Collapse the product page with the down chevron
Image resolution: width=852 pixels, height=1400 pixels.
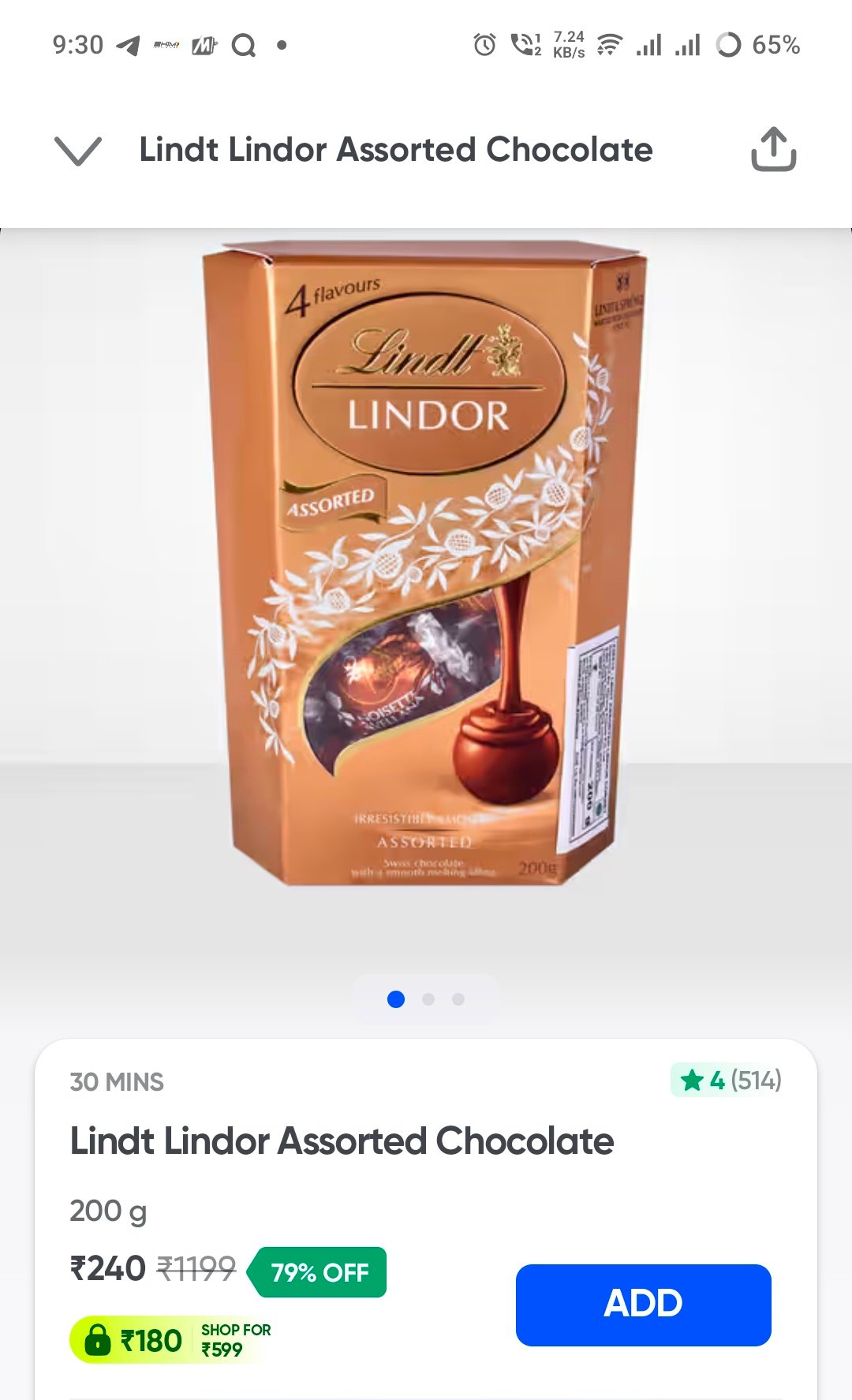coord(77,150)
